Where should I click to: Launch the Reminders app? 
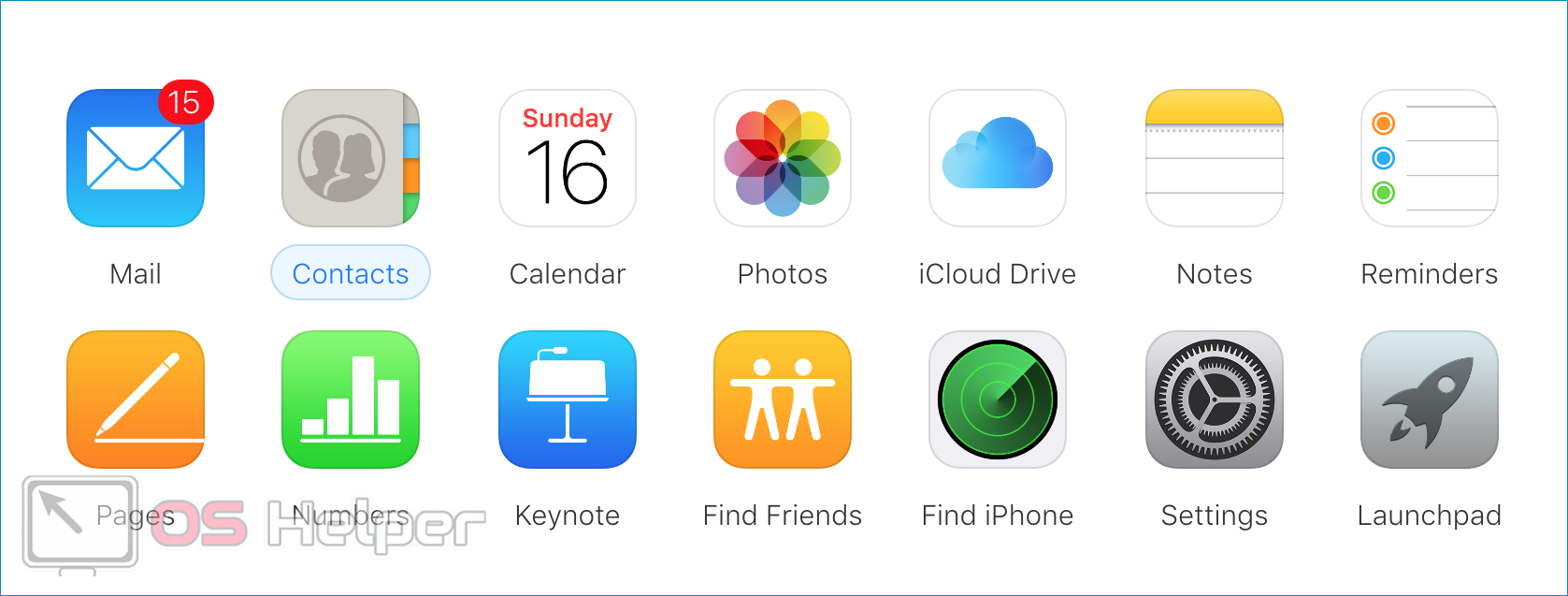(x=1430, y=158)
